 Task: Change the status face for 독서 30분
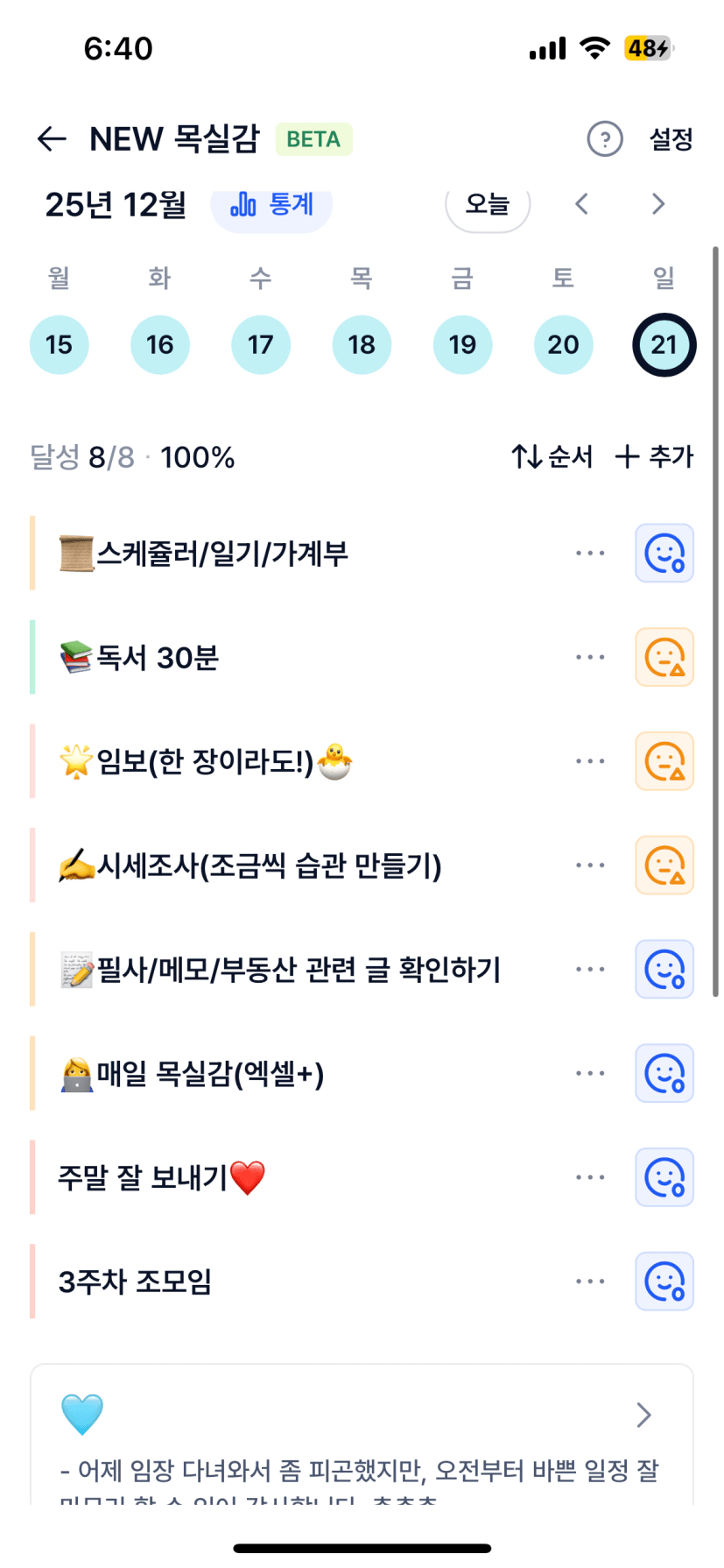click(x=664, y=658)
